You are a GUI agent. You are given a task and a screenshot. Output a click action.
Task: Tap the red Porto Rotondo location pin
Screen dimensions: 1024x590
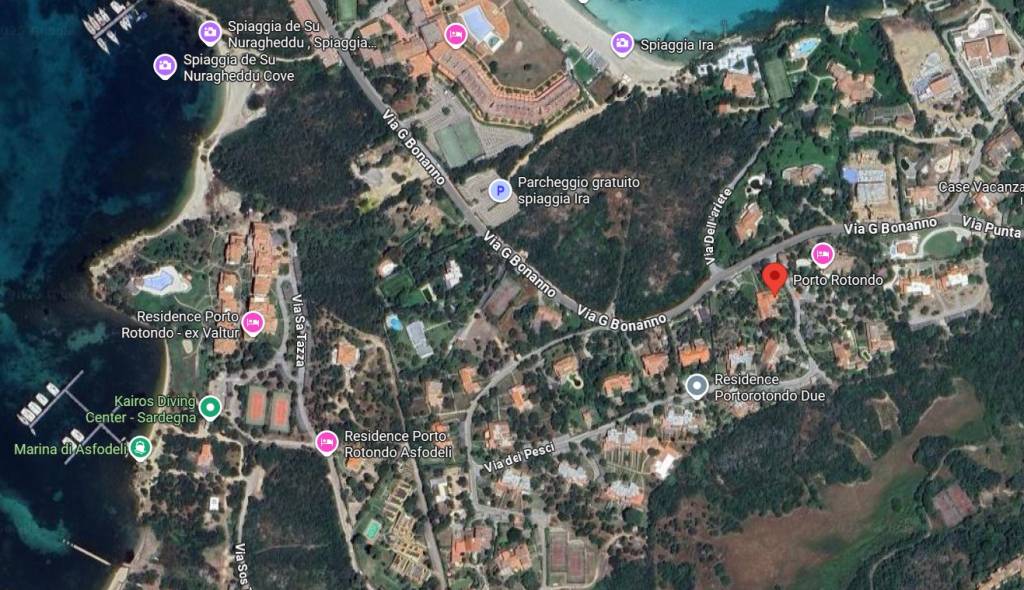(773, 277)
